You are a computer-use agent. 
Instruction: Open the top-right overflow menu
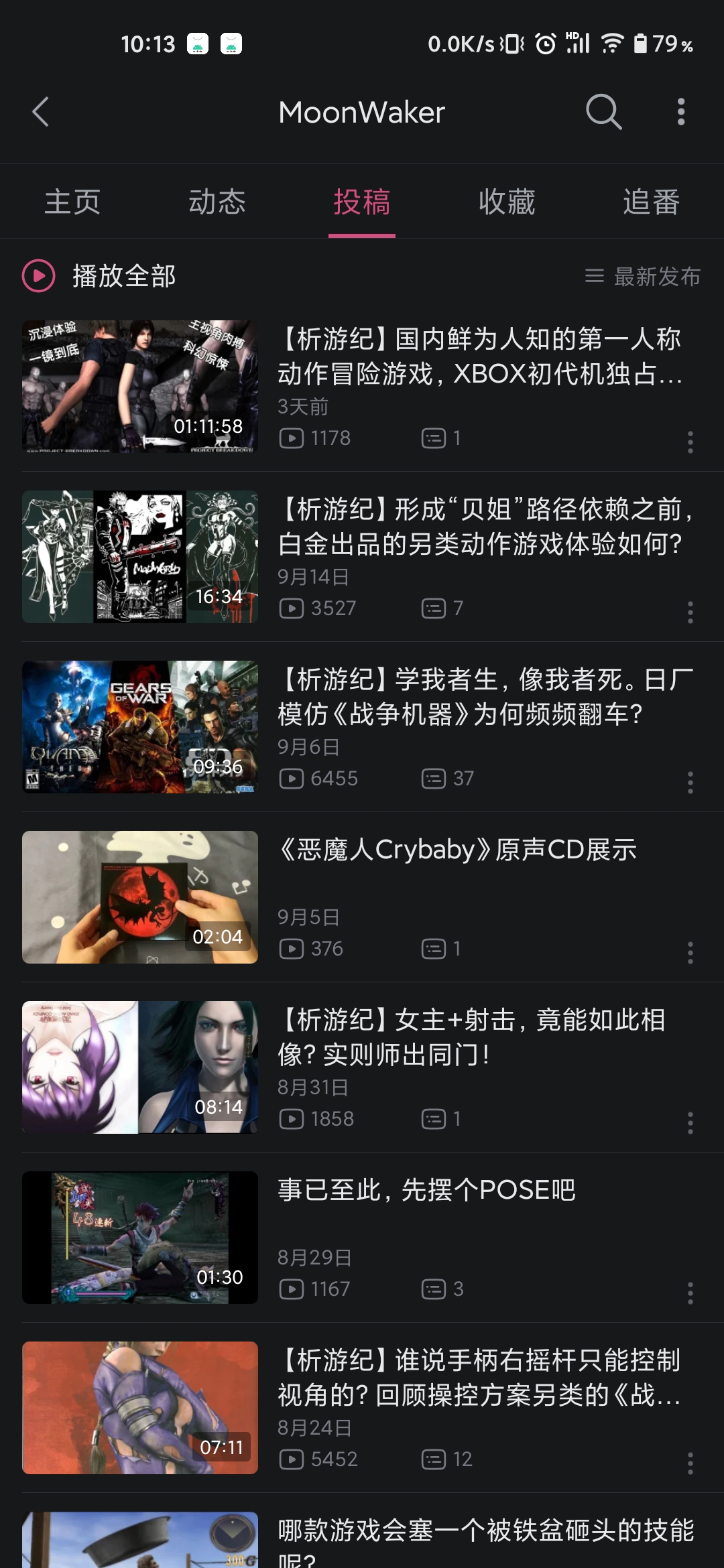point(681,112)
